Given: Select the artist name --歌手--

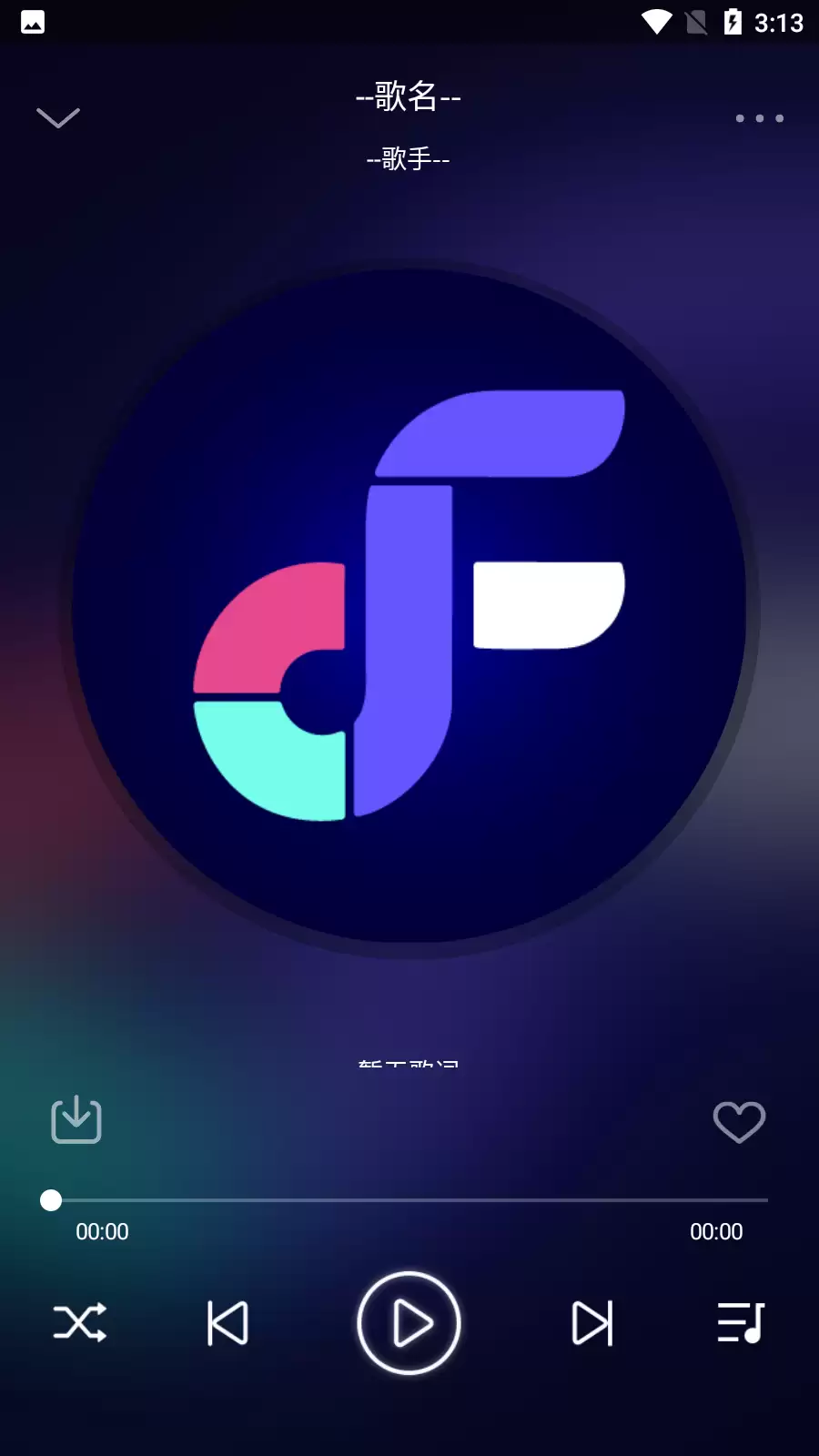Looking at the screenshot, I should (409, 160).
